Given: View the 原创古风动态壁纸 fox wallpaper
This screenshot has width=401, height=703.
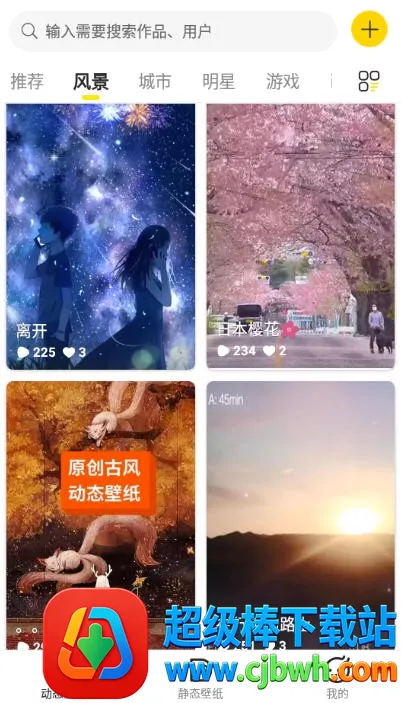Looking at the screenshot, I should point(100,516).
